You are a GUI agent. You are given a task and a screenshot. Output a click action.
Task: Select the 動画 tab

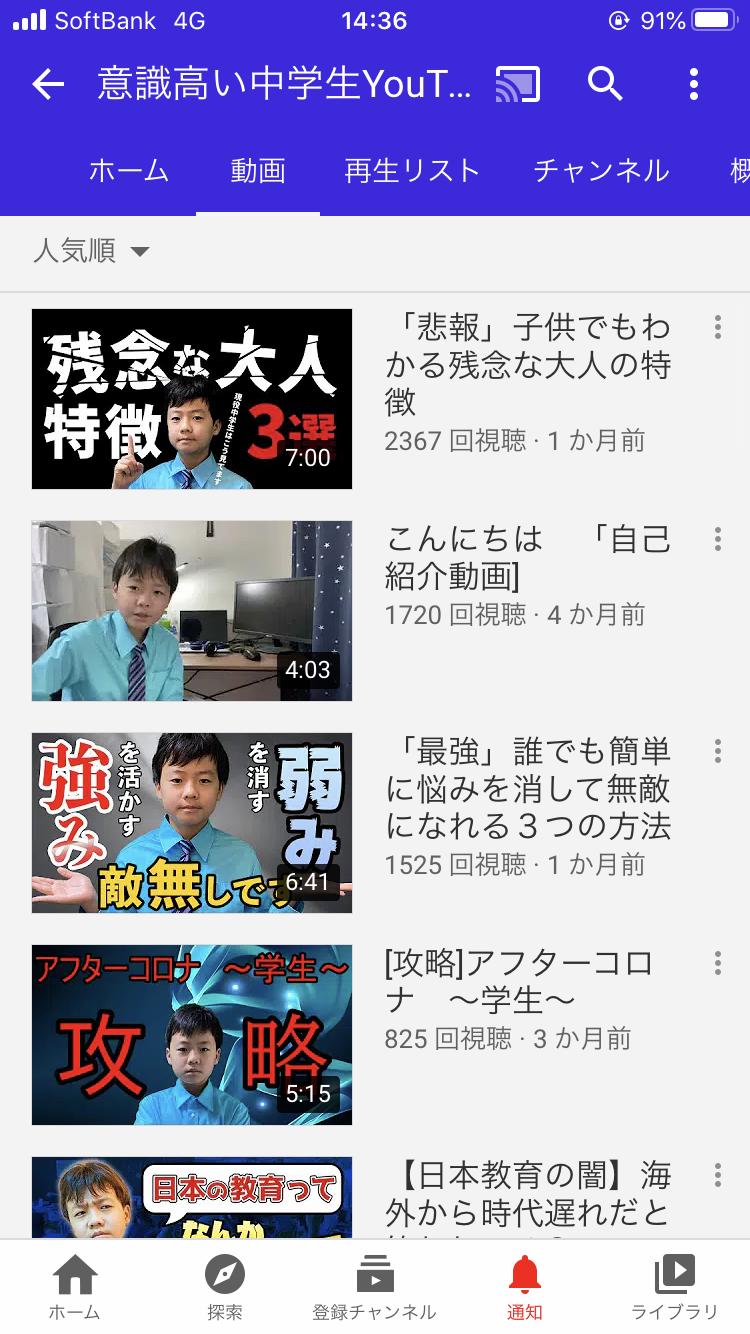pos(258,171)
